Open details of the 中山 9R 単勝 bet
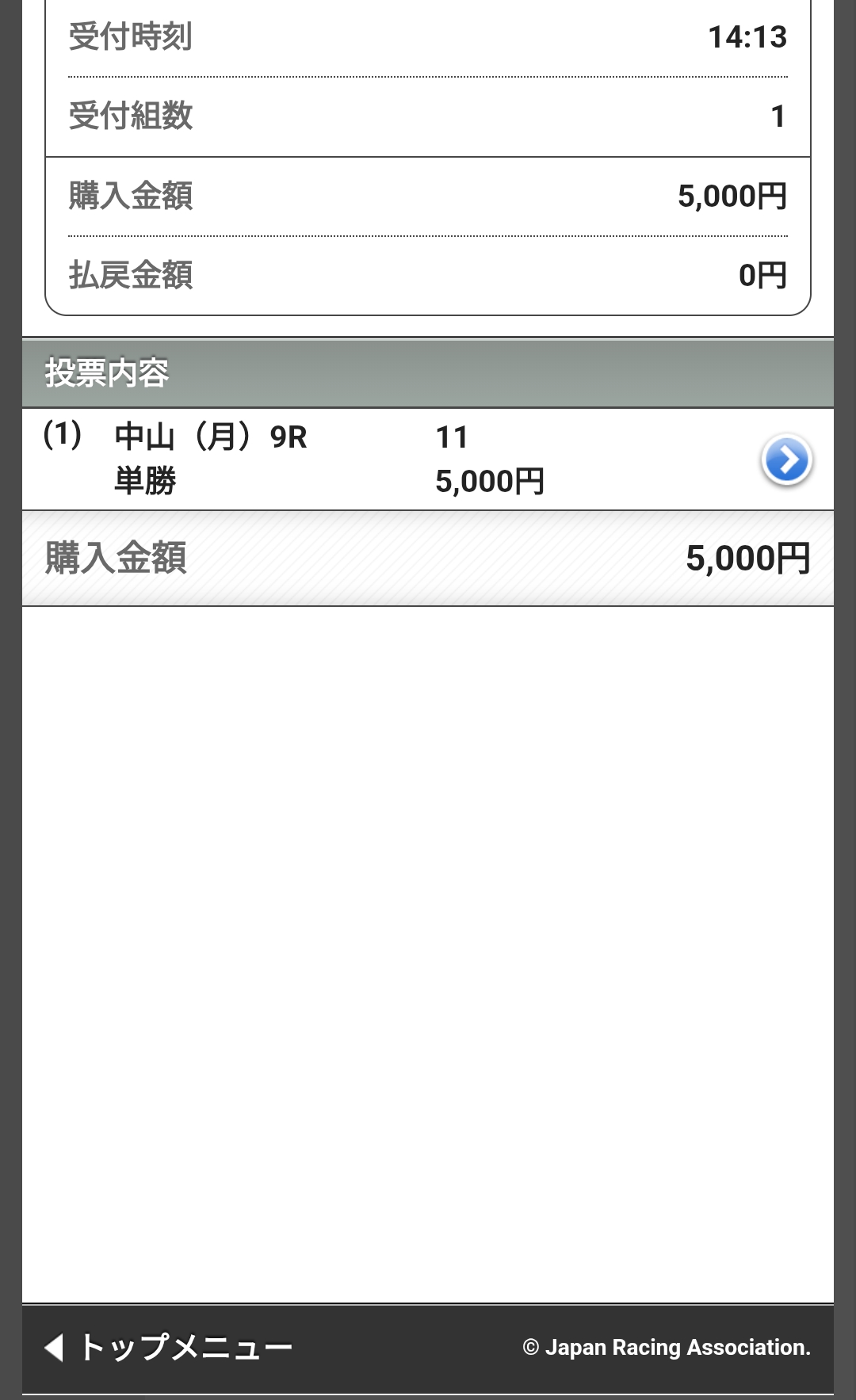The image size is (856, 1400). click(785, 460)
